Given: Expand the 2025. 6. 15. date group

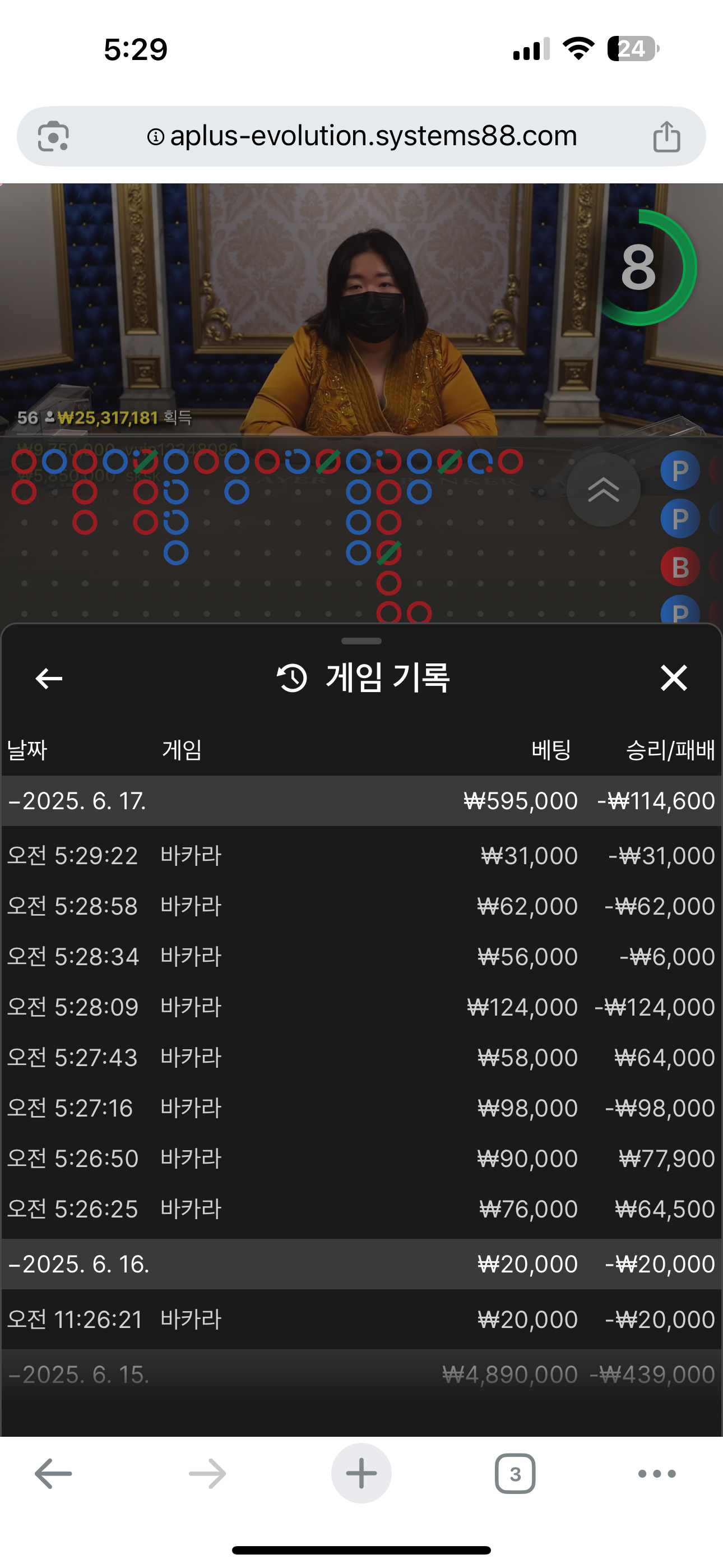Looking at the screenshot, I should point(361,1374).
